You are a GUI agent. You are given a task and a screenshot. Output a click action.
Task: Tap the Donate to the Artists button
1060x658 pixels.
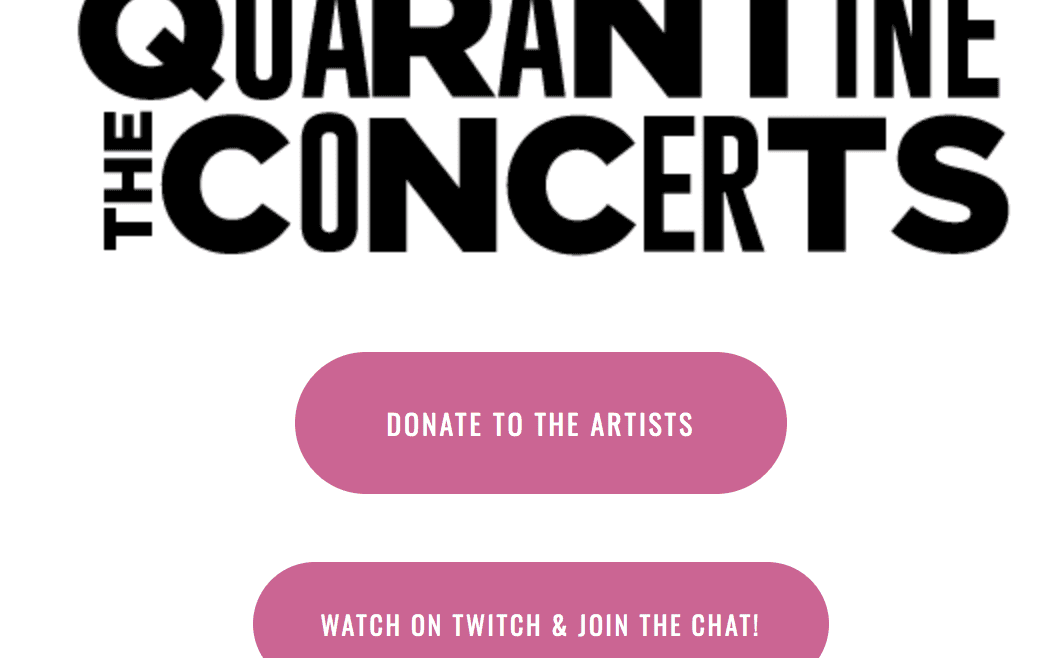[540, 423]
